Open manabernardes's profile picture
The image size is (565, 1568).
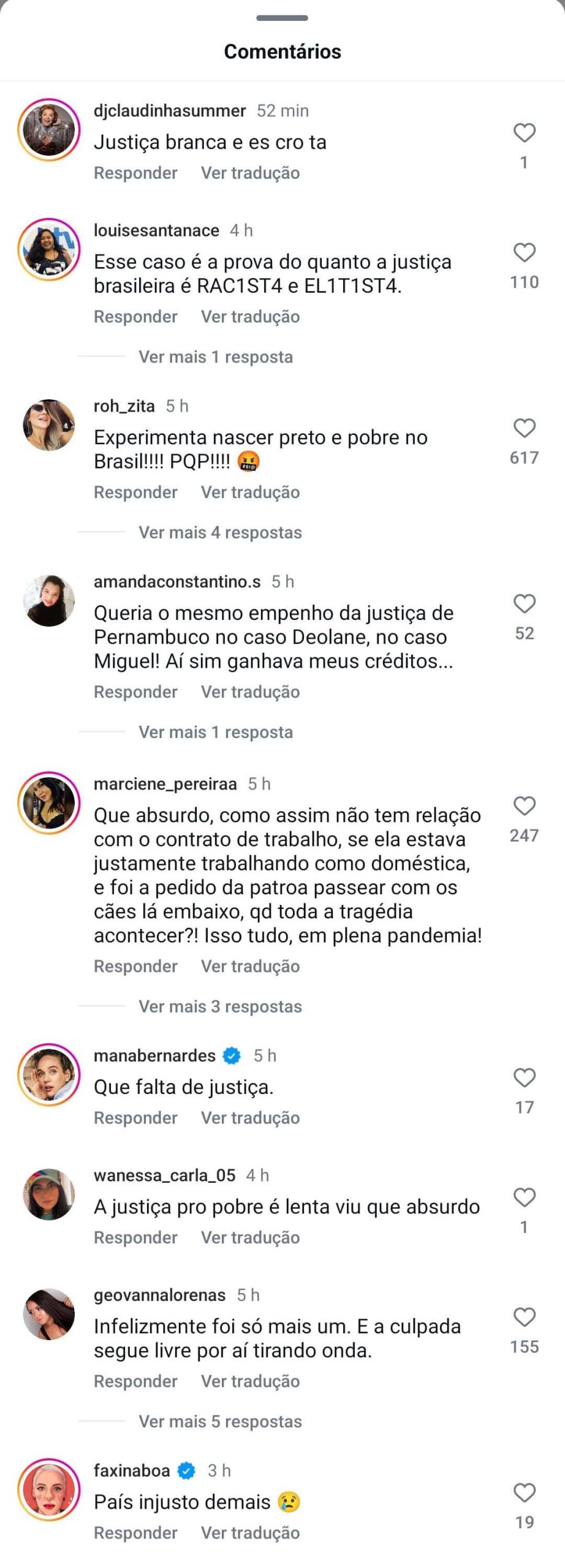pyautogui.click(x=49, y=1075)
